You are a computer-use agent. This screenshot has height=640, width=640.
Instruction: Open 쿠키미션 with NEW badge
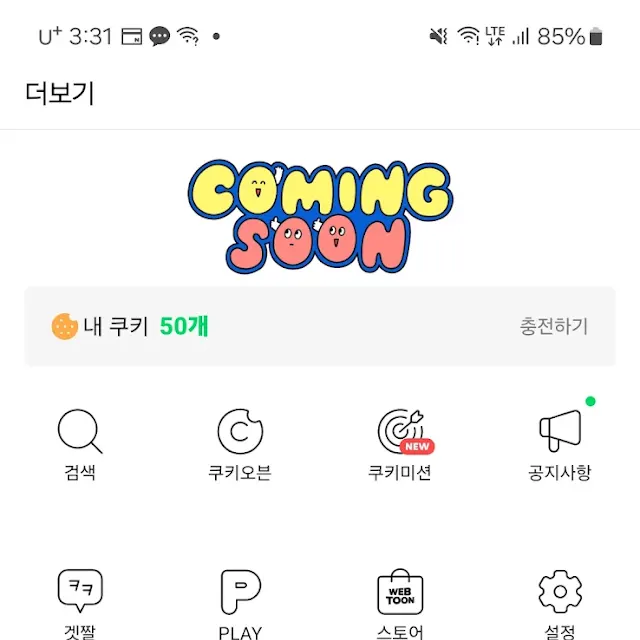[x=400, y=445]
